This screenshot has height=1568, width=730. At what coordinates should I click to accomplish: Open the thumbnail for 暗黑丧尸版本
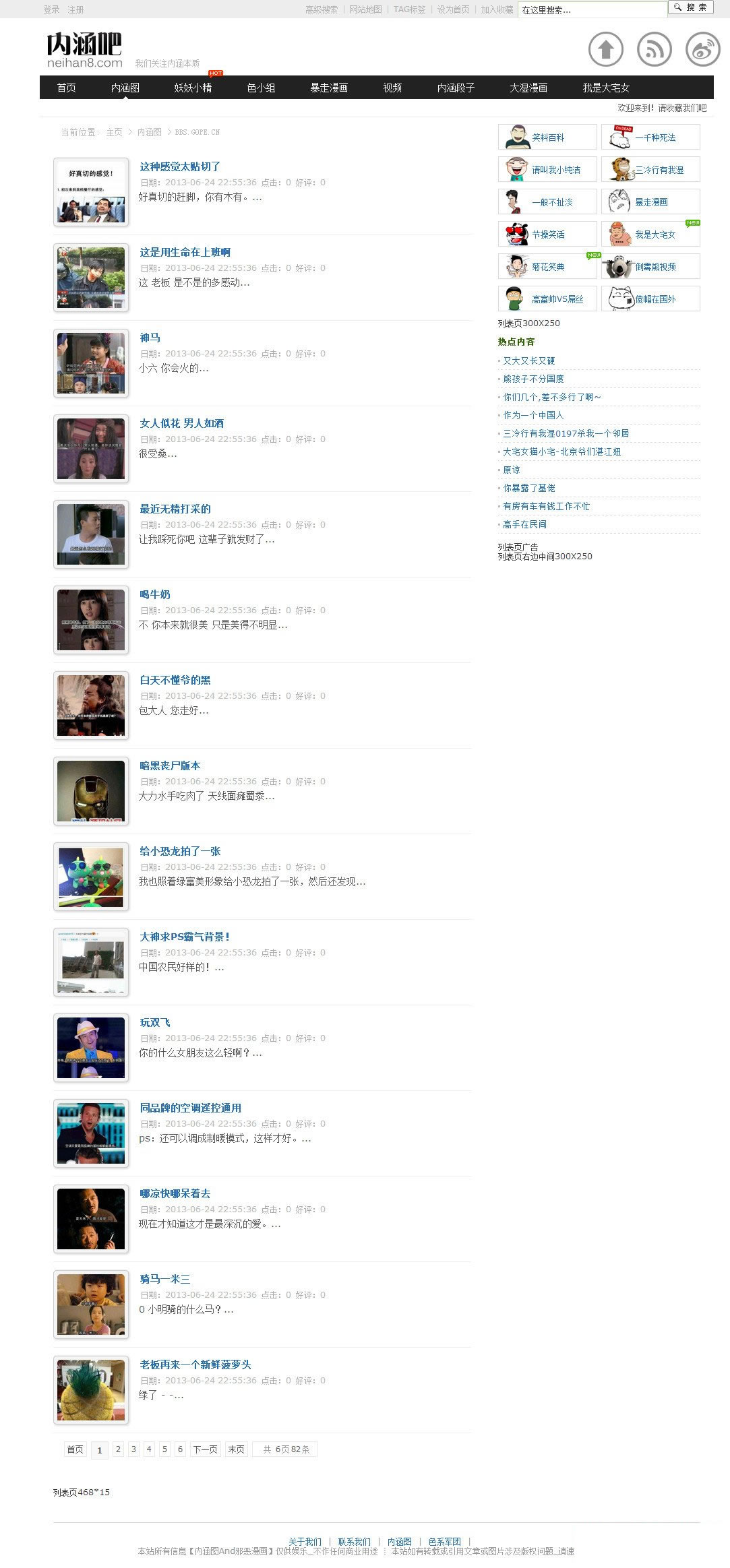[91, 791]
